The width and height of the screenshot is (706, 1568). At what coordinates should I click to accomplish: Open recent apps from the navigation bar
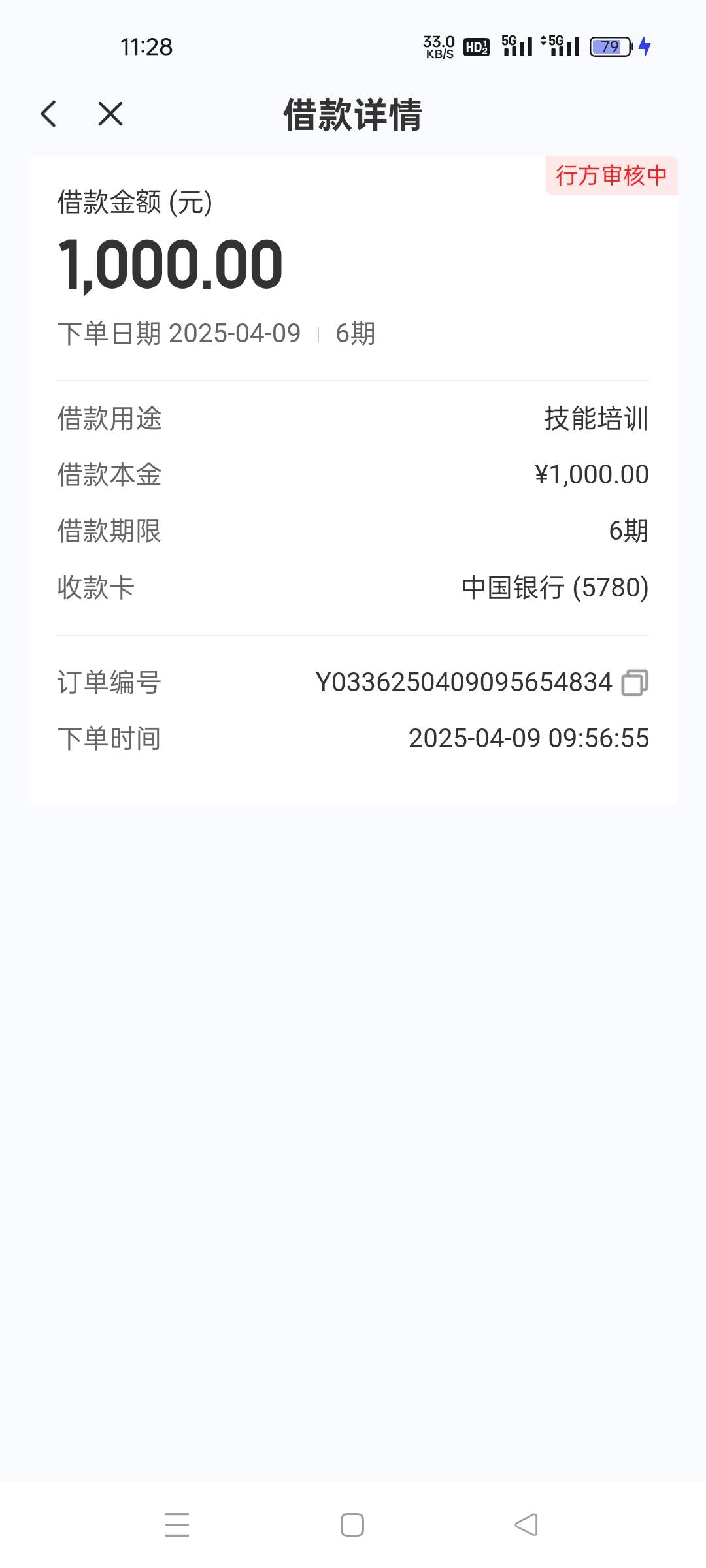click(177, 1525)
